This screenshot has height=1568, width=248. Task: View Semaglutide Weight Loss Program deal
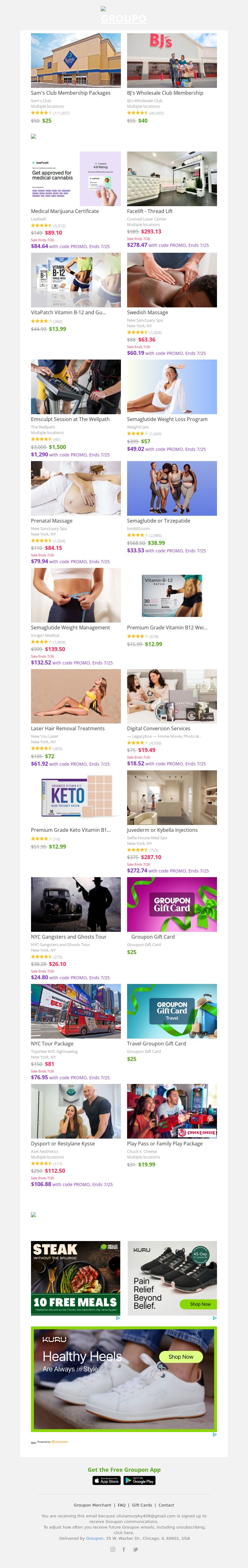tap(171, 387)
